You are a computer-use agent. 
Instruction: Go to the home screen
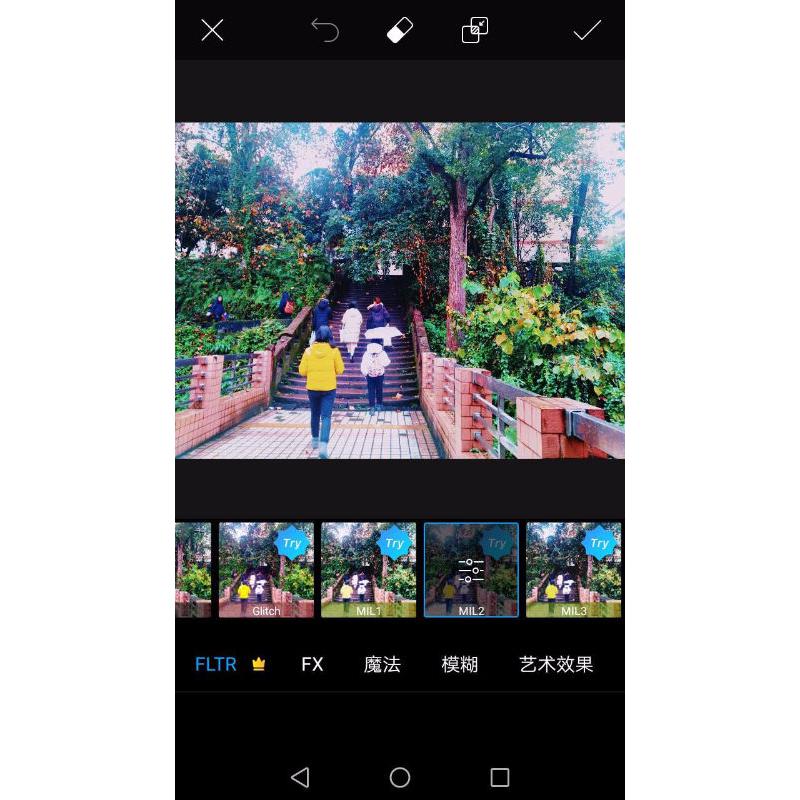pos(400,777)
